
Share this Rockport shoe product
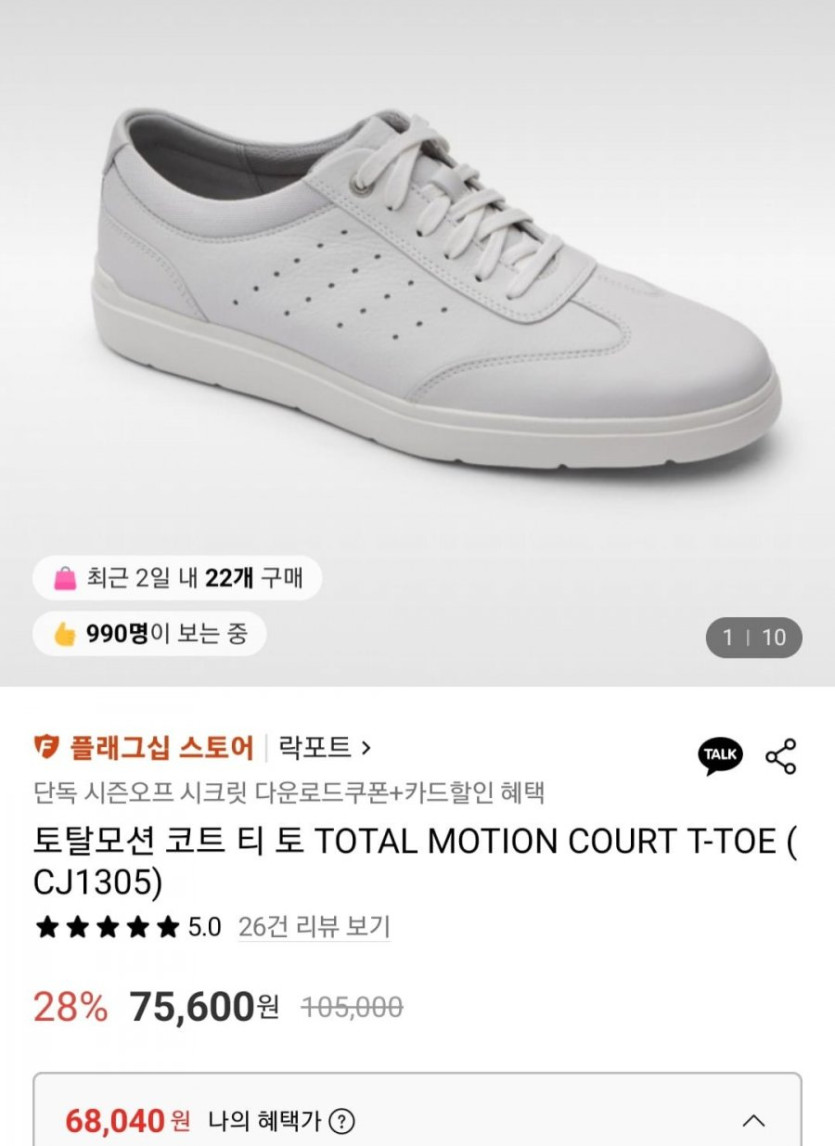pyautogui.click(x=781, y=756)
